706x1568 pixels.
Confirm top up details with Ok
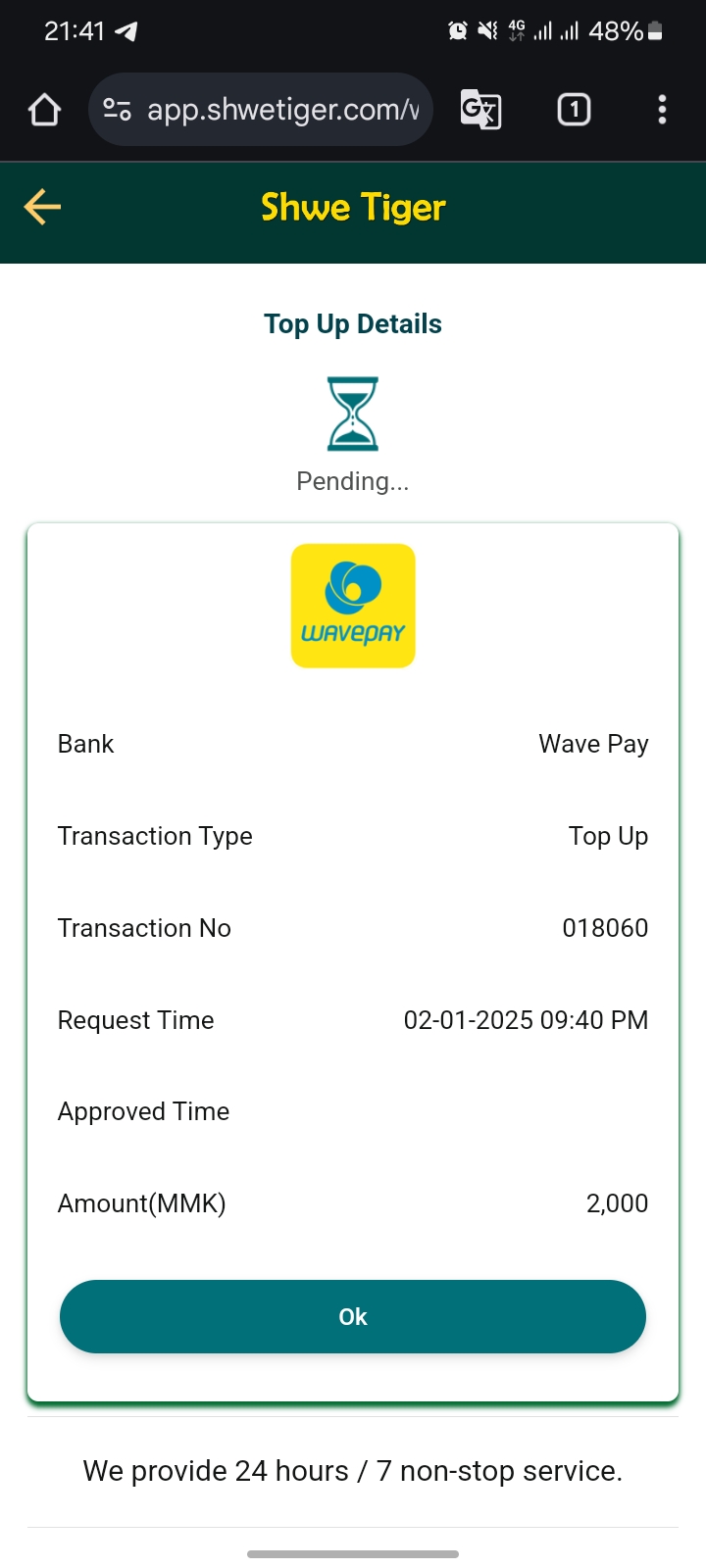coord(353,1316)
